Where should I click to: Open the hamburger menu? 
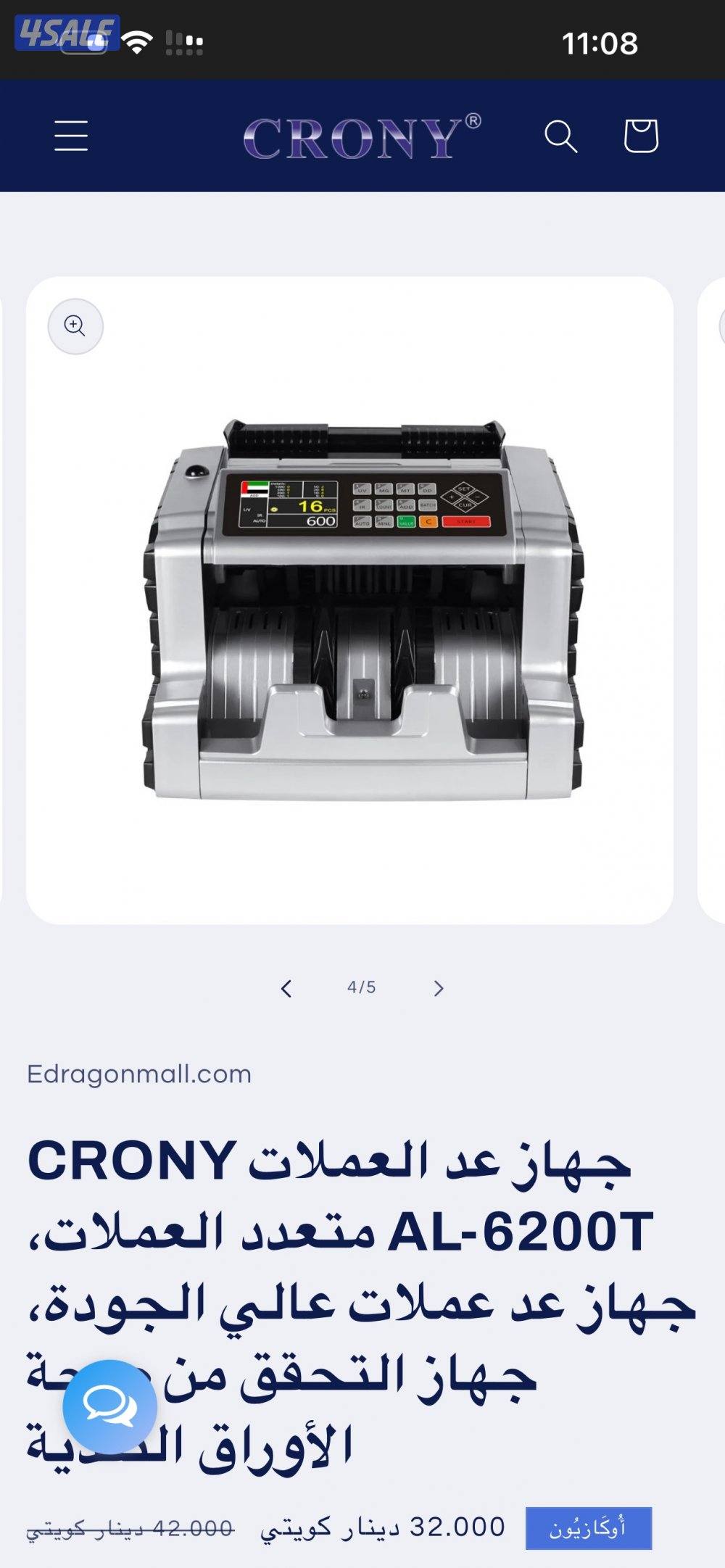71,136
